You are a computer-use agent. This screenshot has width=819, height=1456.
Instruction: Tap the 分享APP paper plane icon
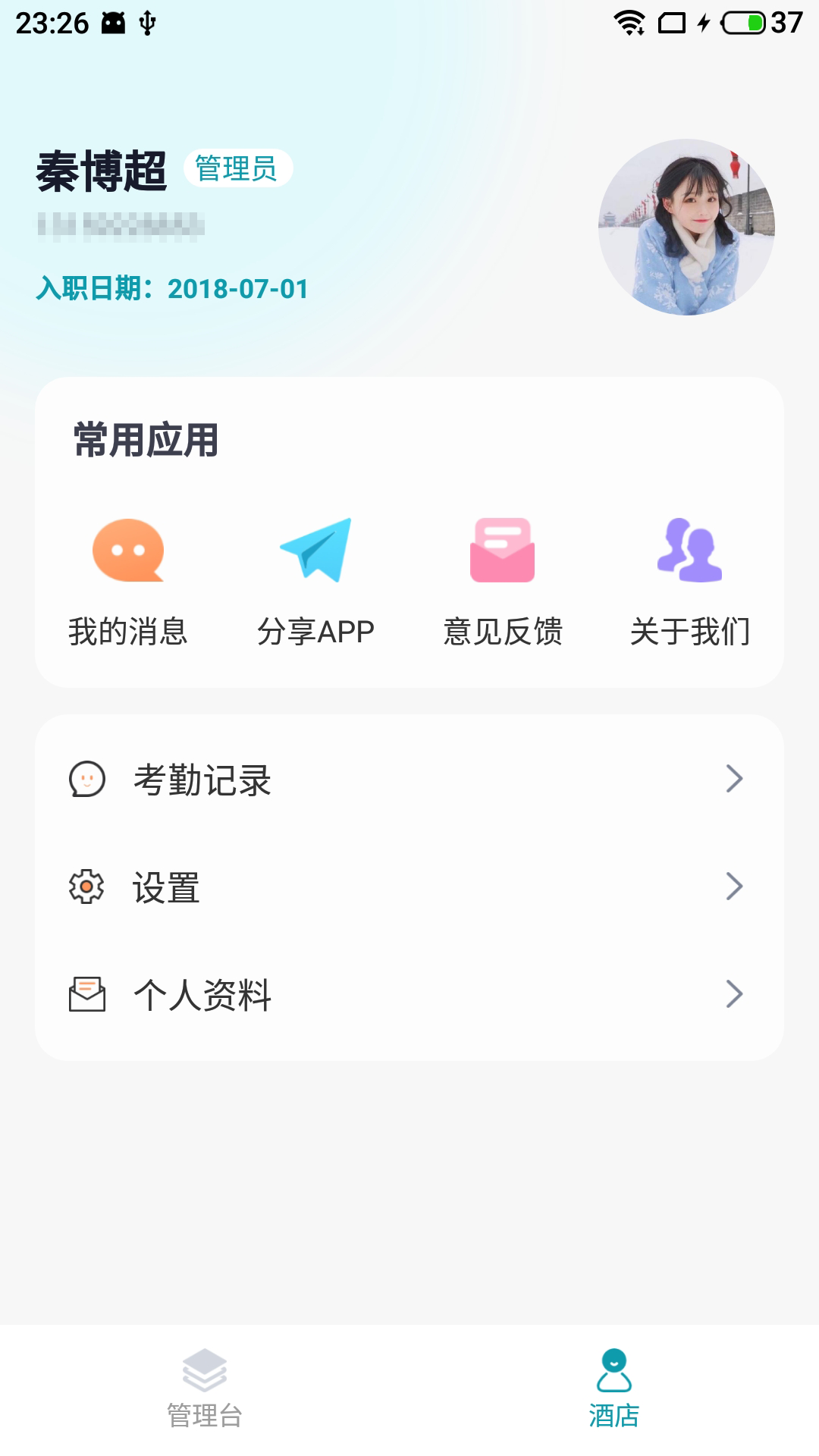click(315, 550)
